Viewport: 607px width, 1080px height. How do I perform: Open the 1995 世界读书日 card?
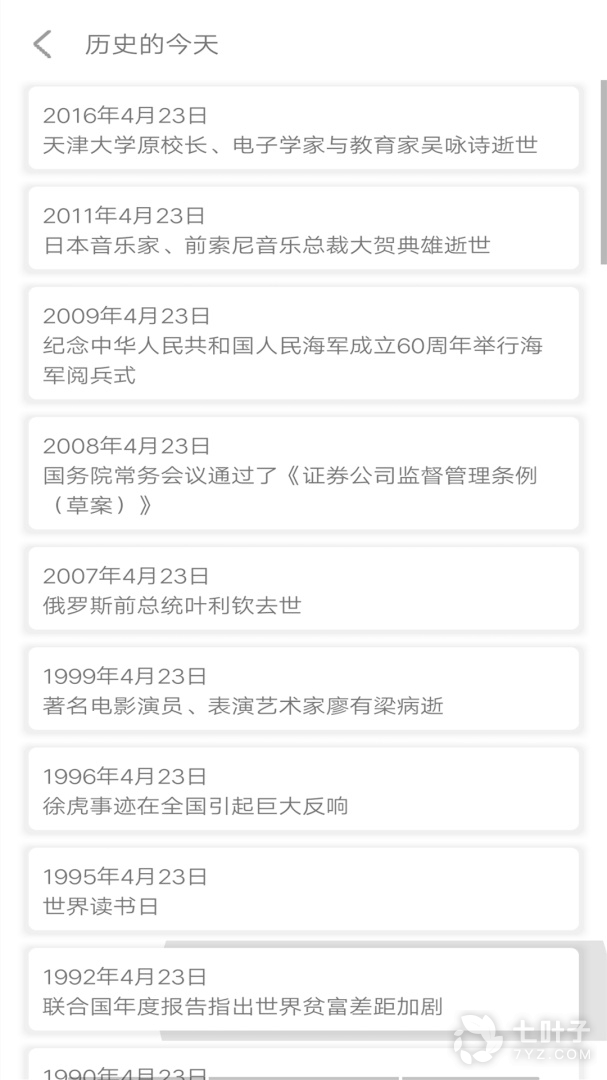(x=303, y=891)
